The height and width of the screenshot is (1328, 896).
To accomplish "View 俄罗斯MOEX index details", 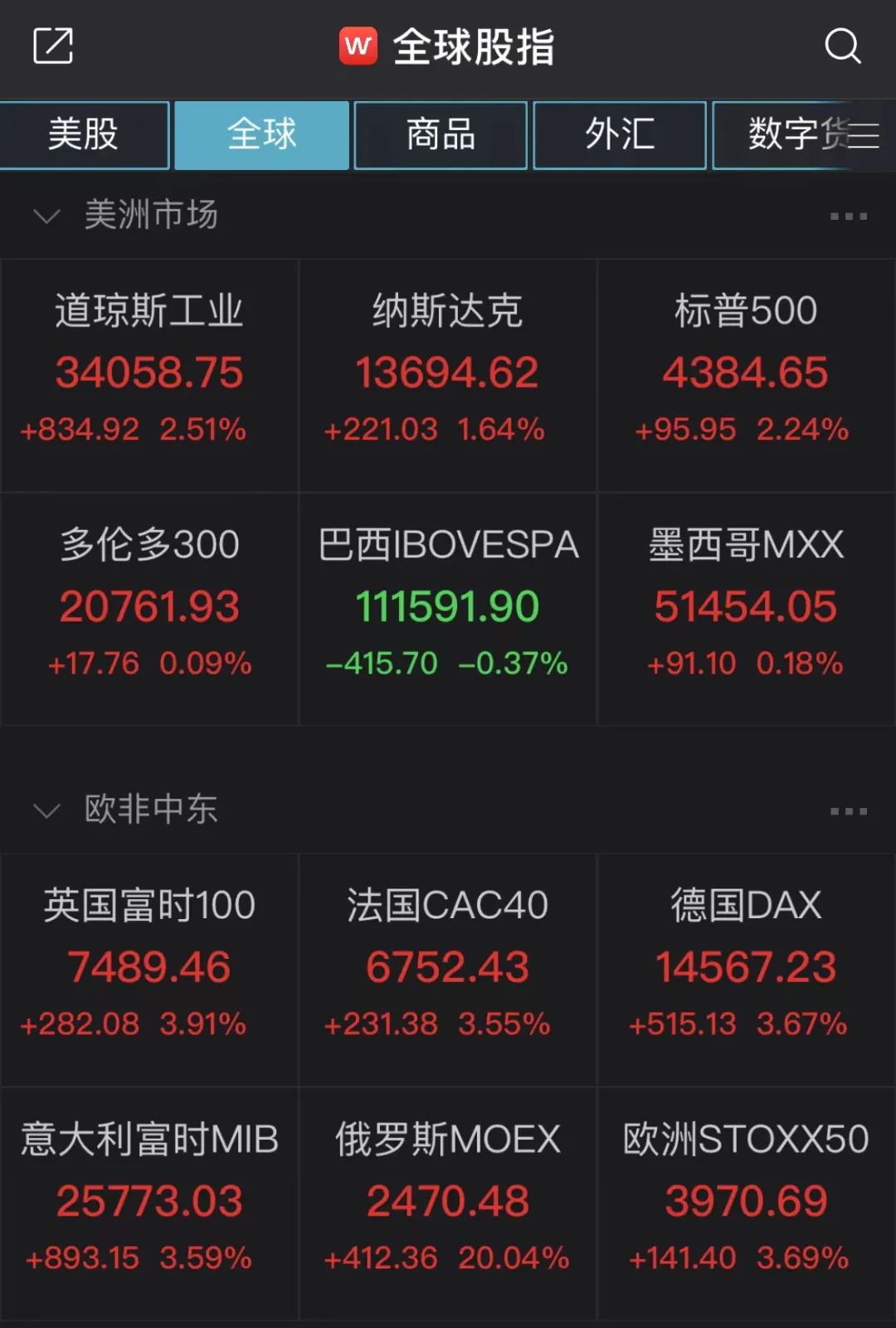I will (x=447, y=1203).
